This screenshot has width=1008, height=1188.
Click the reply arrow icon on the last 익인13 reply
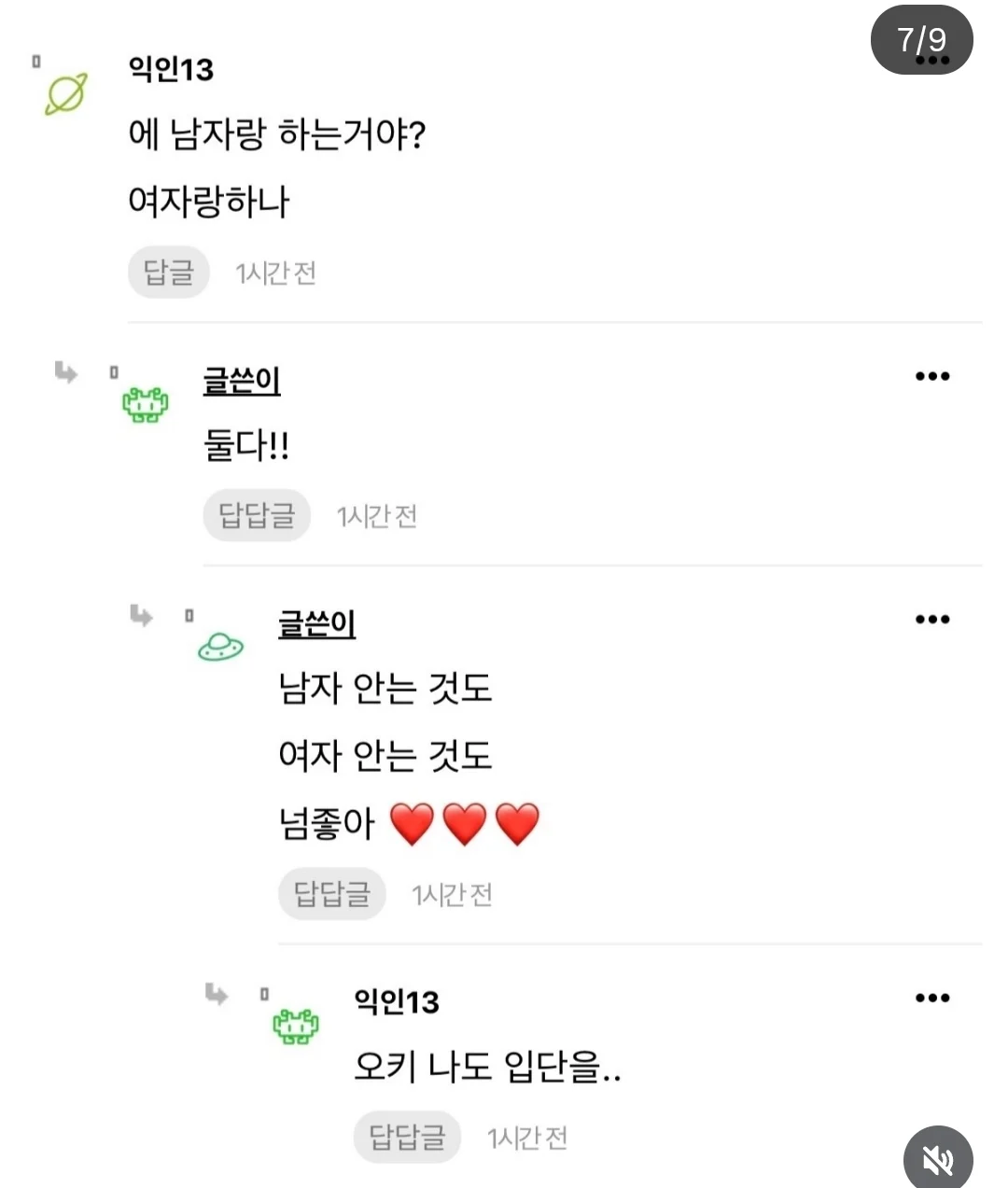click(214, 996)
